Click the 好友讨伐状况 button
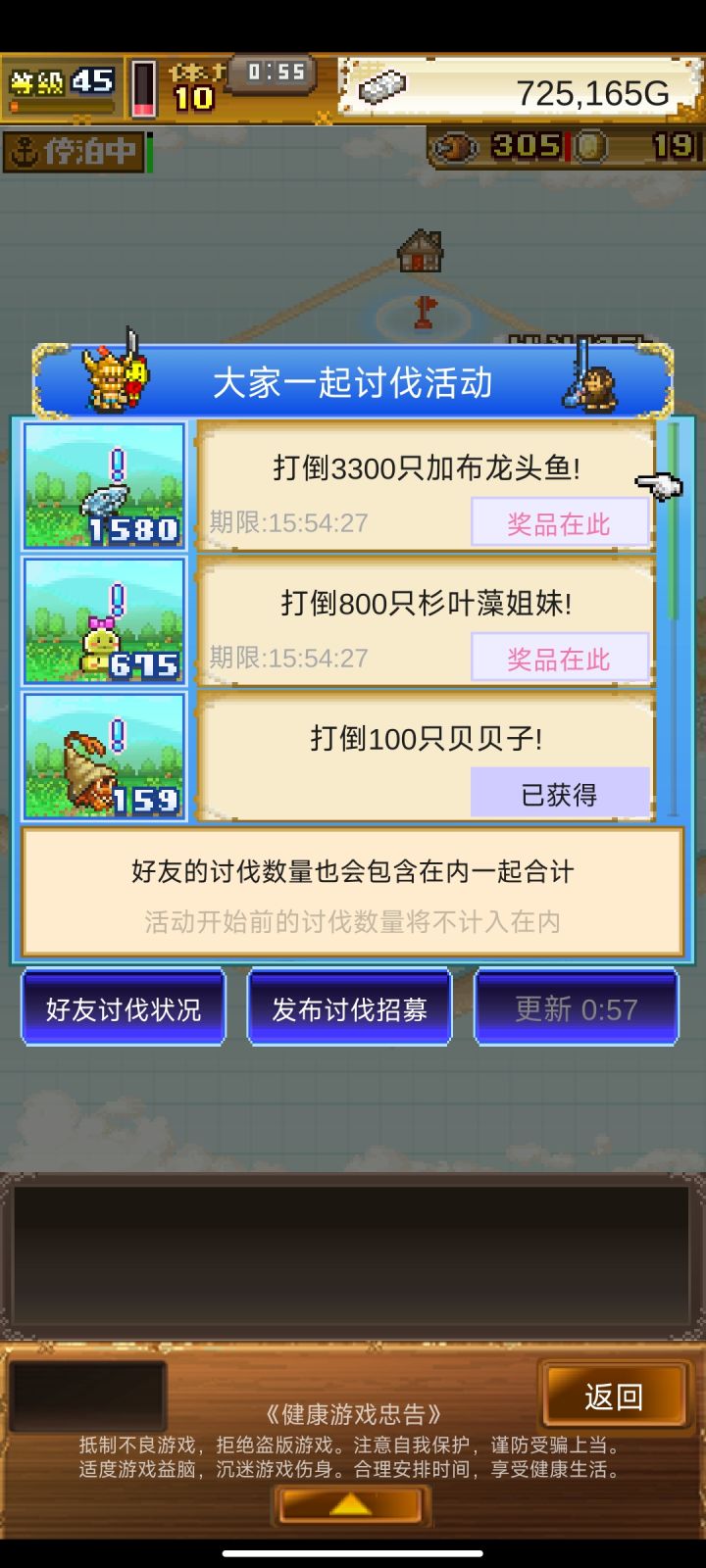Screen dimensions: 706x1568 pos(125,1007)
